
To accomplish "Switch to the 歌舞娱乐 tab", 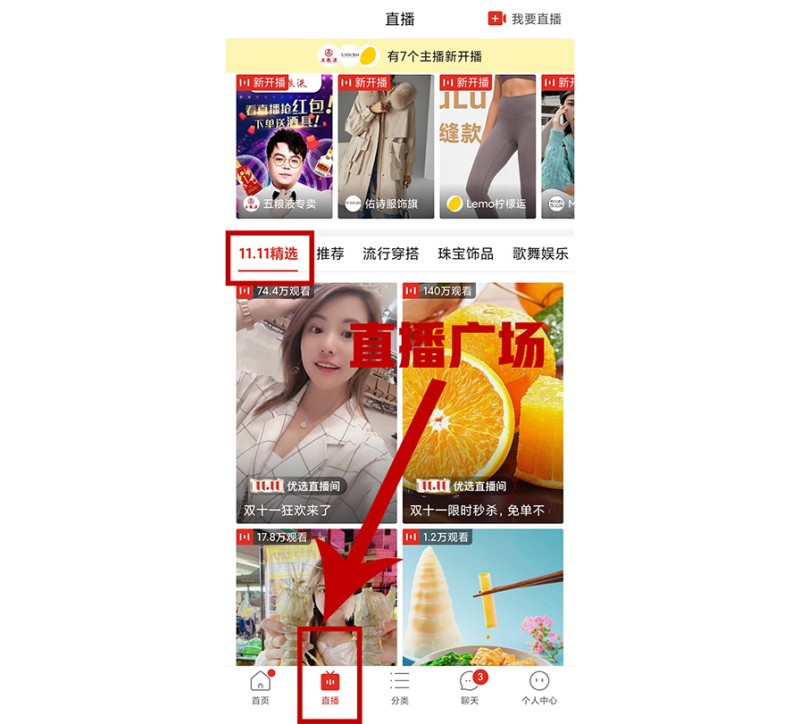I will [540, 254].
